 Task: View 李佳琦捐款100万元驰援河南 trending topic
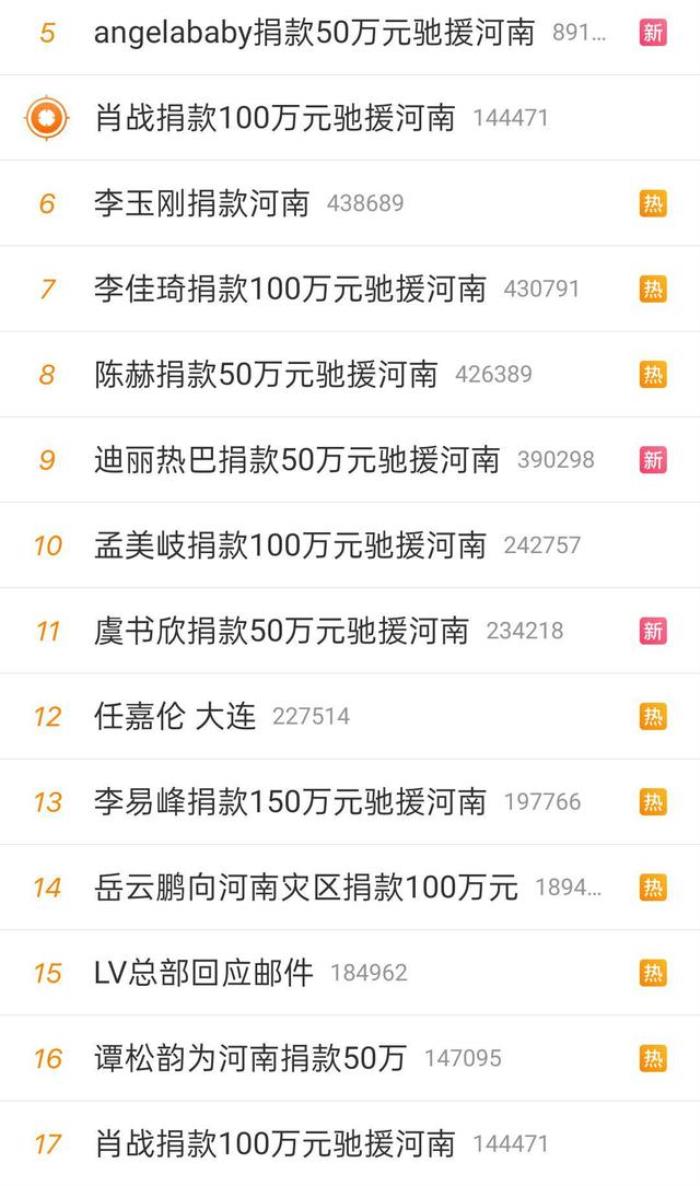click(290, 289)
